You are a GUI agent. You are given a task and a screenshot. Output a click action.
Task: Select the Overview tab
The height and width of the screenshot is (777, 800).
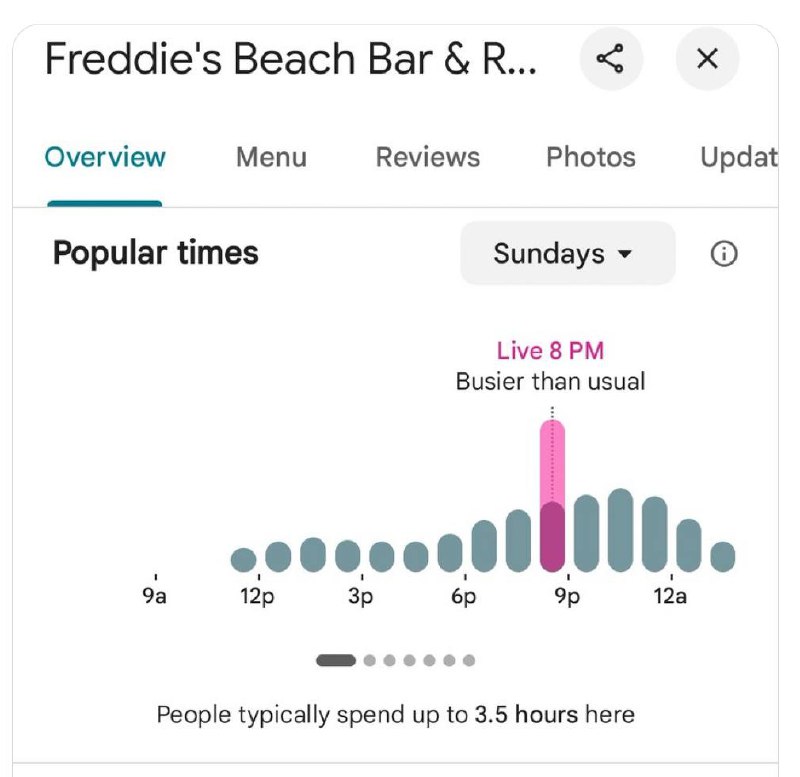click(105, 158)
